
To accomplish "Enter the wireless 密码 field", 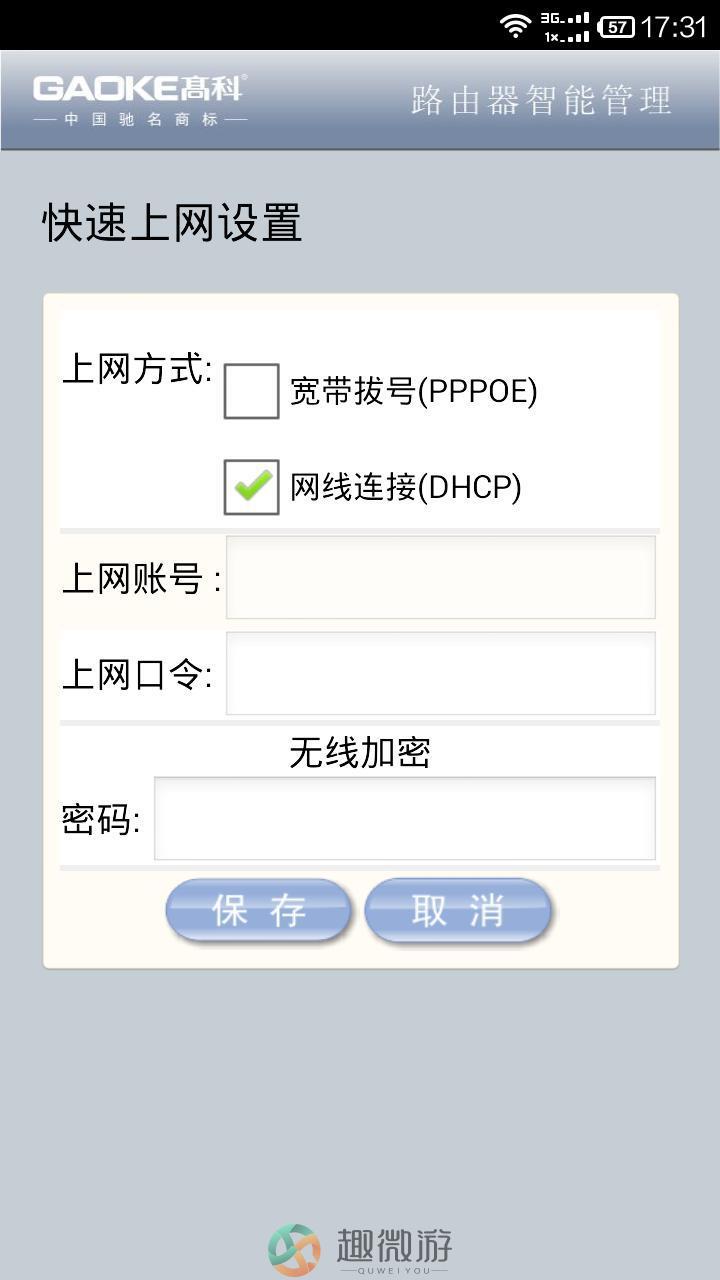I will pos(405,818).
